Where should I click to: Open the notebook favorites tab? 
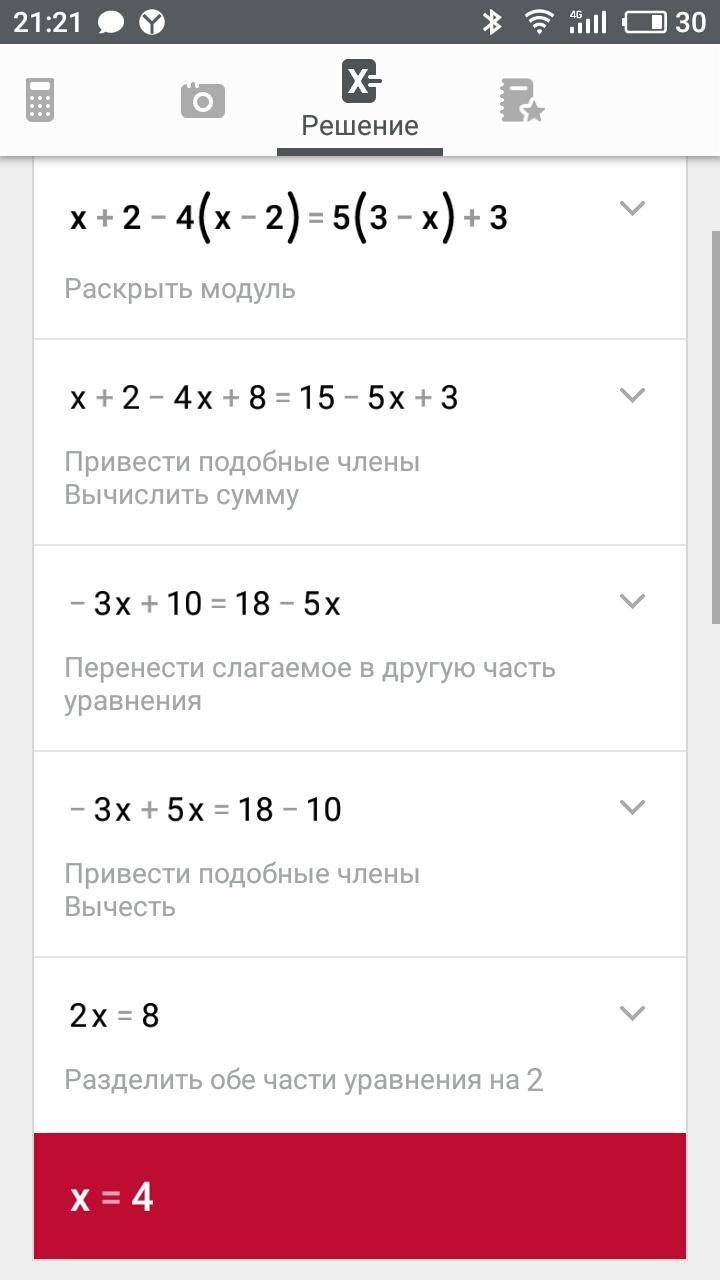pyautogui.click(x=521, y=101)
